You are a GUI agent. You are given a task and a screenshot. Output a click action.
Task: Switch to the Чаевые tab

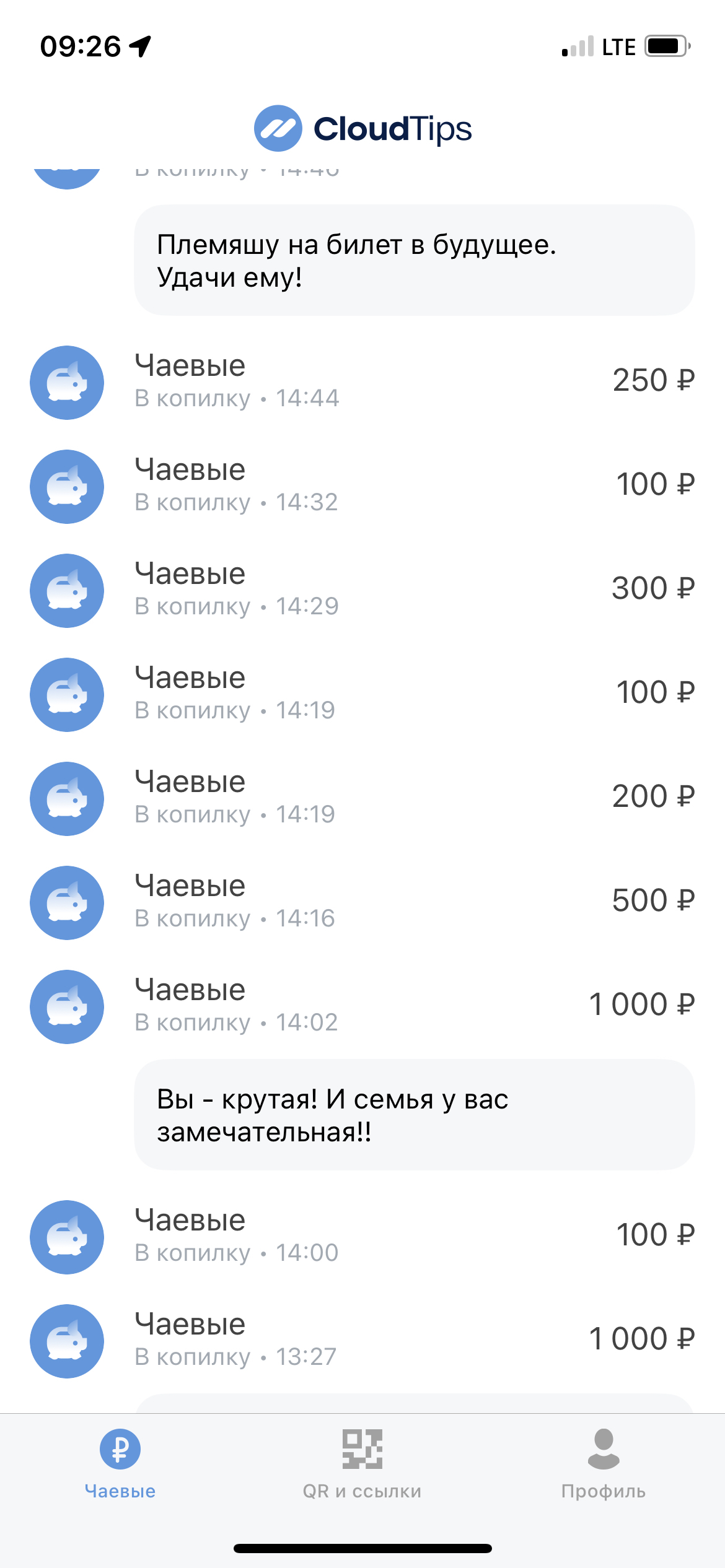(x=120, y=1464)
